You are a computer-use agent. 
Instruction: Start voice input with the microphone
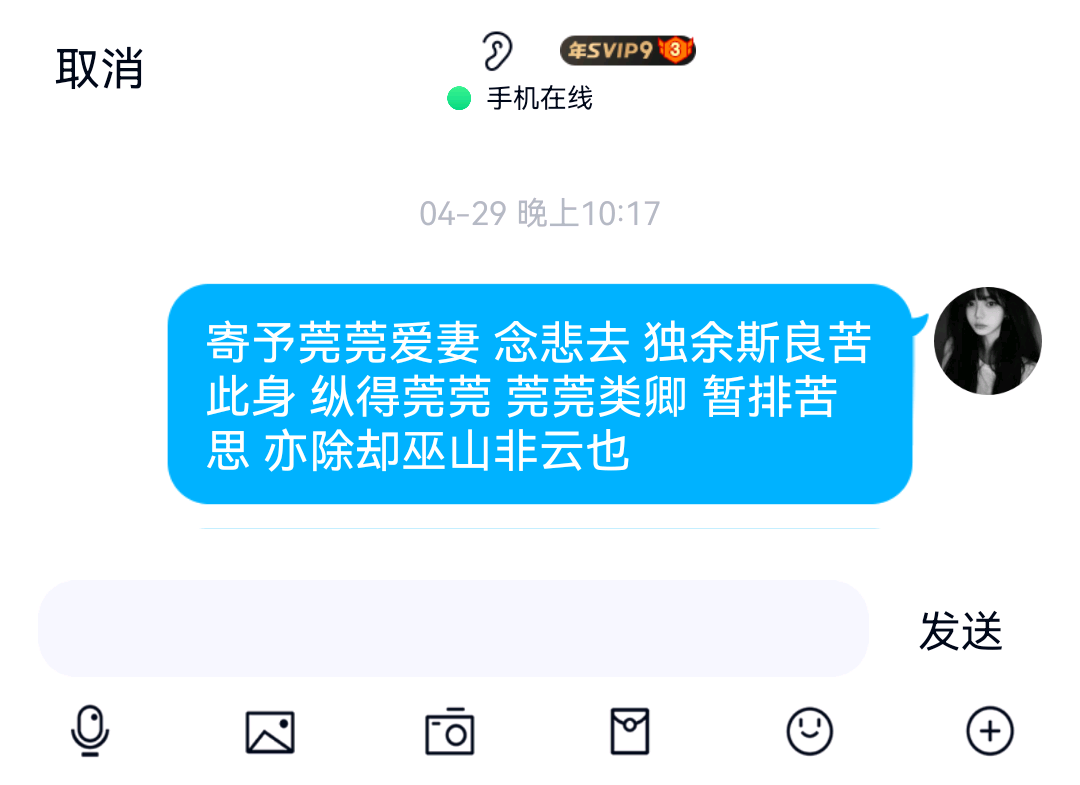click(90, 731)
